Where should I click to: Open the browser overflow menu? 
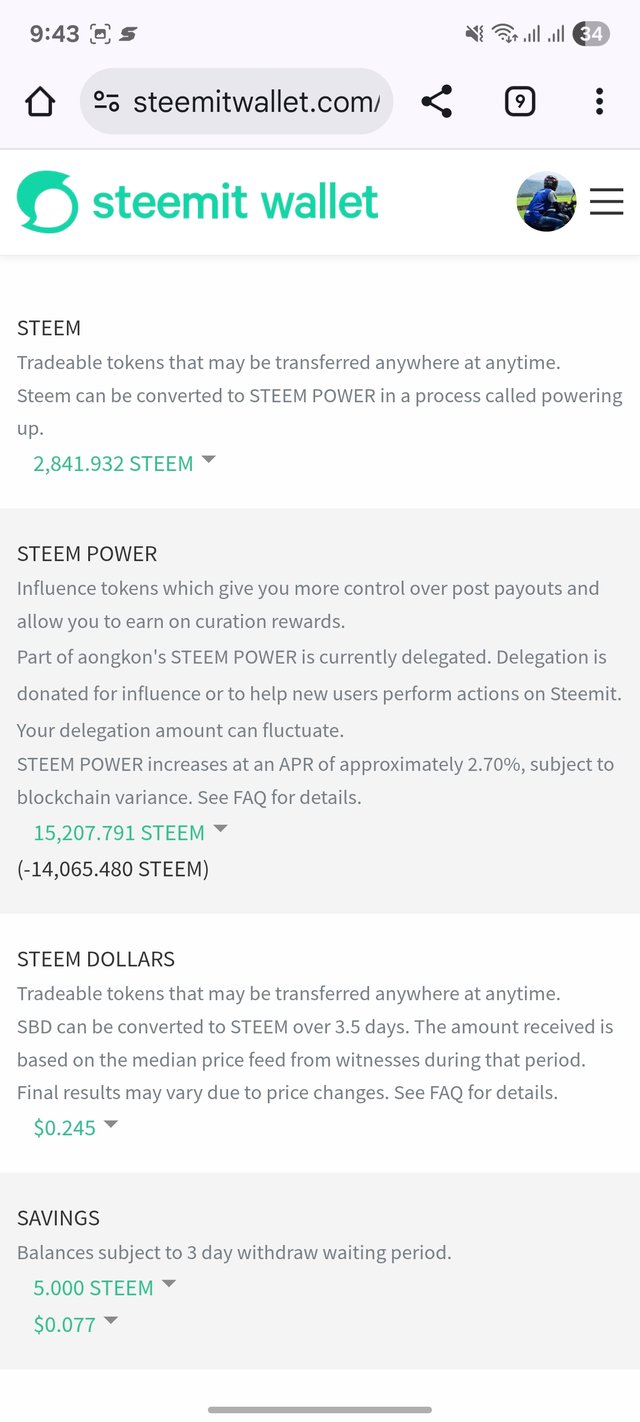[x=599, y=101]
